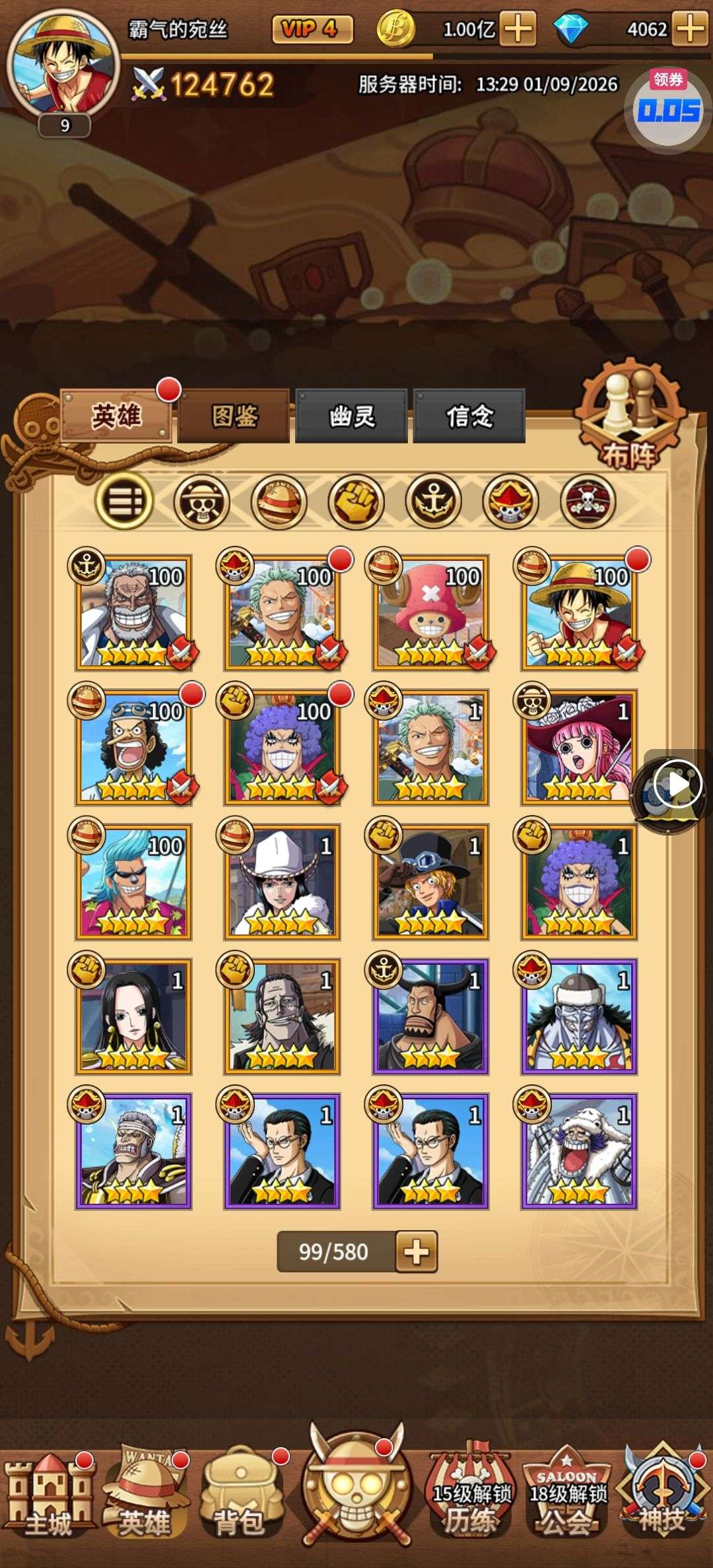Screen dimensions: 713x1568
Task: Filter heroes by anchor faction
Action: 433,502
